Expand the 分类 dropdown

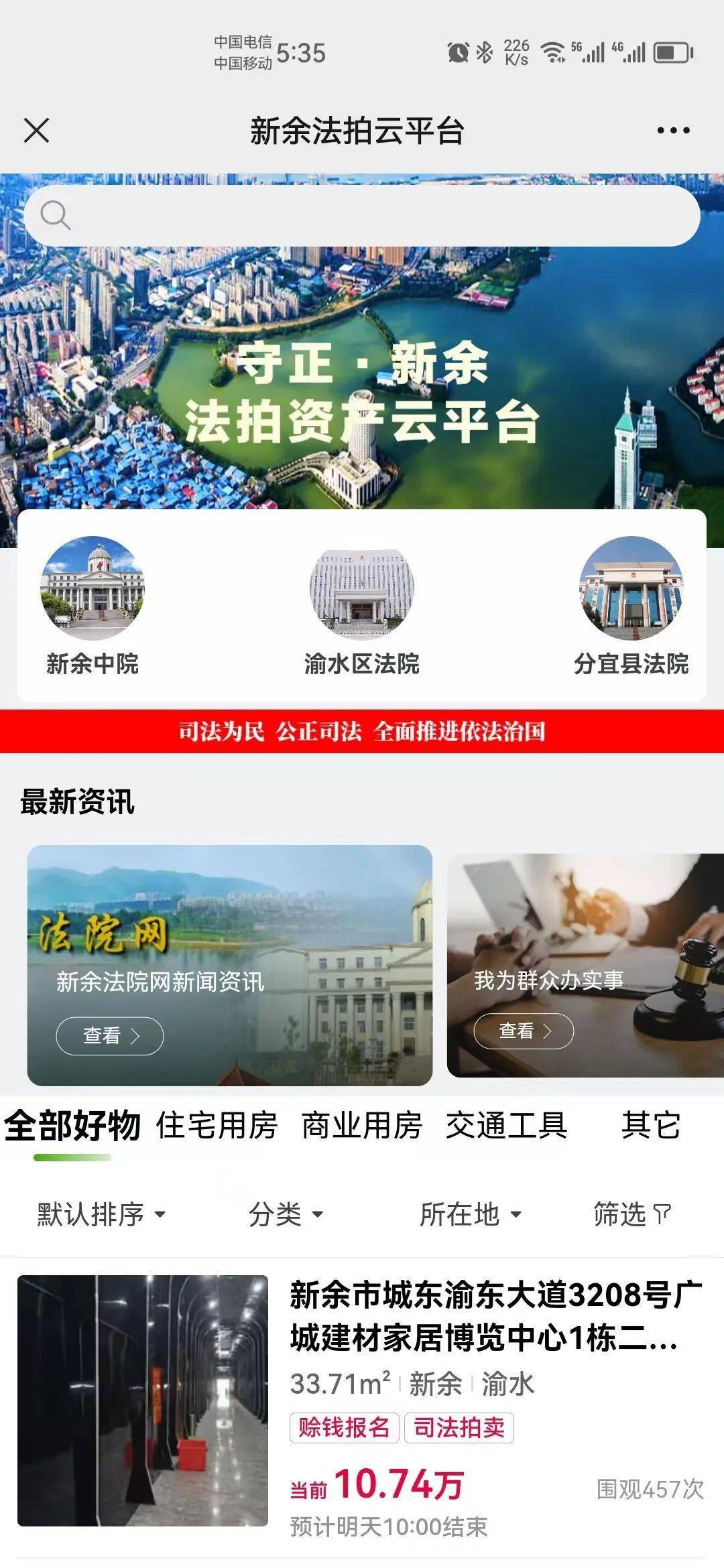pos(286,1214)
